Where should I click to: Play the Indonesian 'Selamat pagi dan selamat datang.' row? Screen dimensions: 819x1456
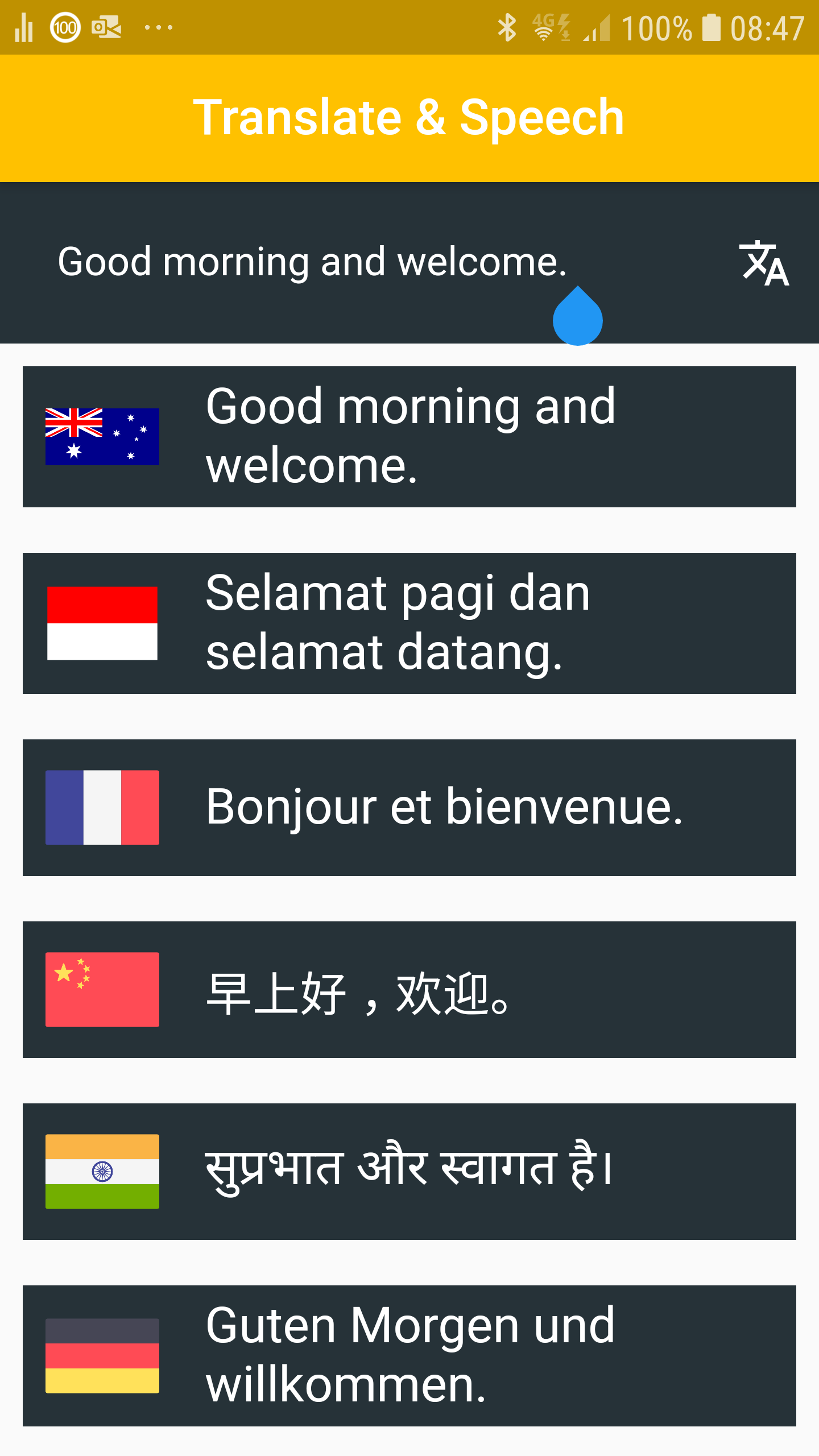click(409, 623)
